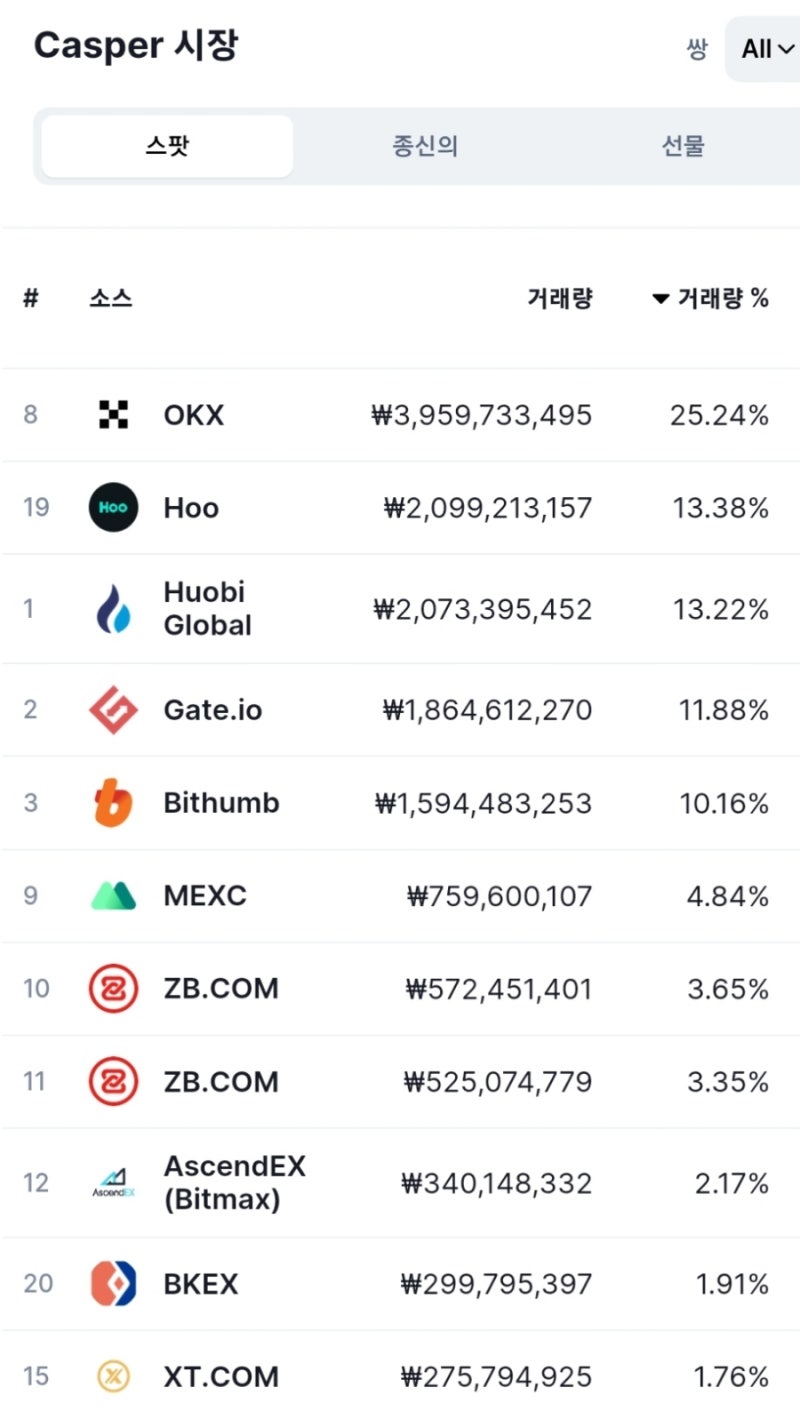Viewport: 800px width, 1419px height.
Task: Open the BKEX row
Action: point(400,1284)
